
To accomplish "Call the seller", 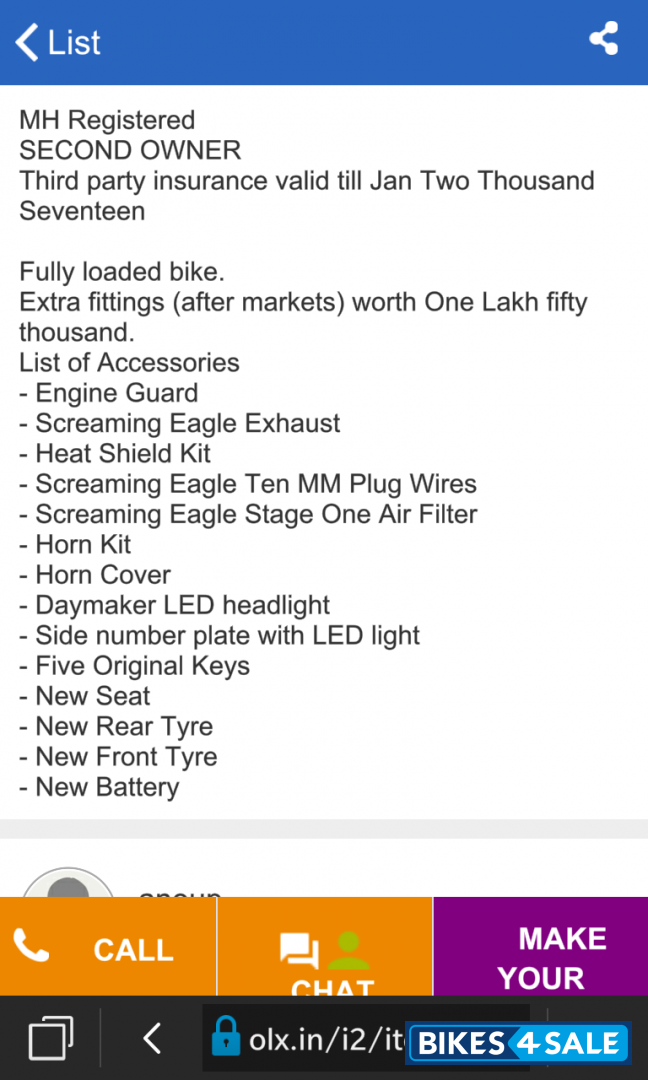I will click(x=108, y=948).
